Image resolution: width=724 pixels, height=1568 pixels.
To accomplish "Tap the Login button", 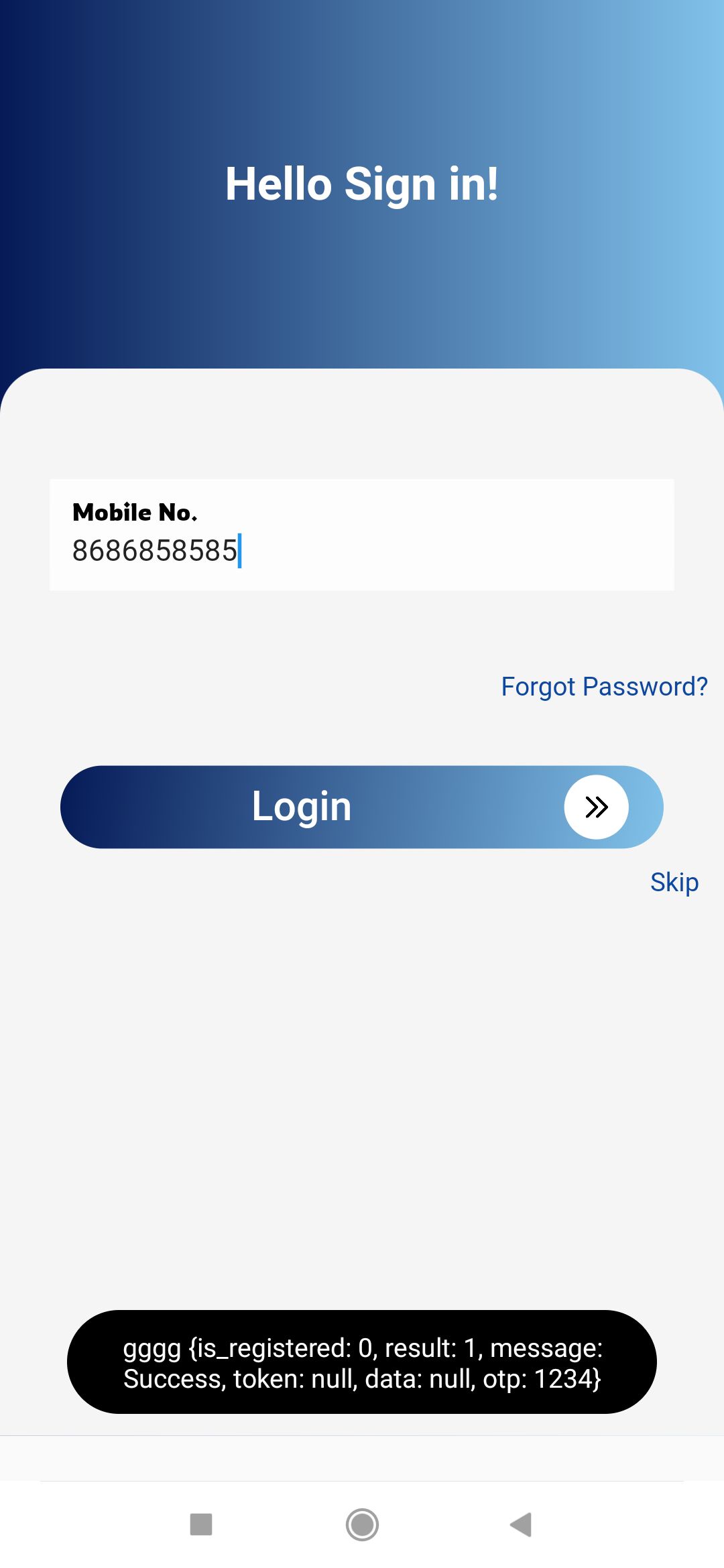I will (x=362, y=807).
